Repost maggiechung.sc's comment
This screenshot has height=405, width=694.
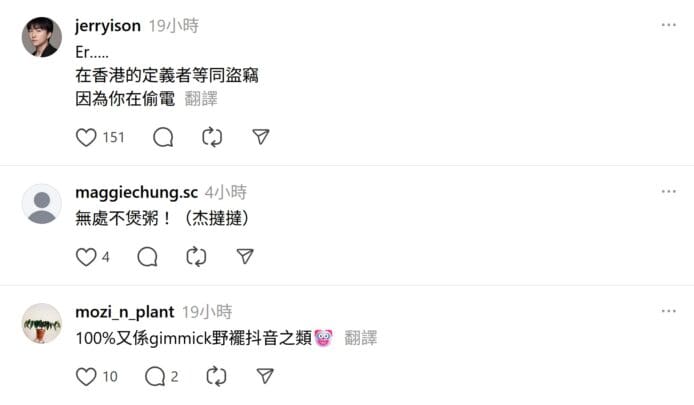pos(196,257)
